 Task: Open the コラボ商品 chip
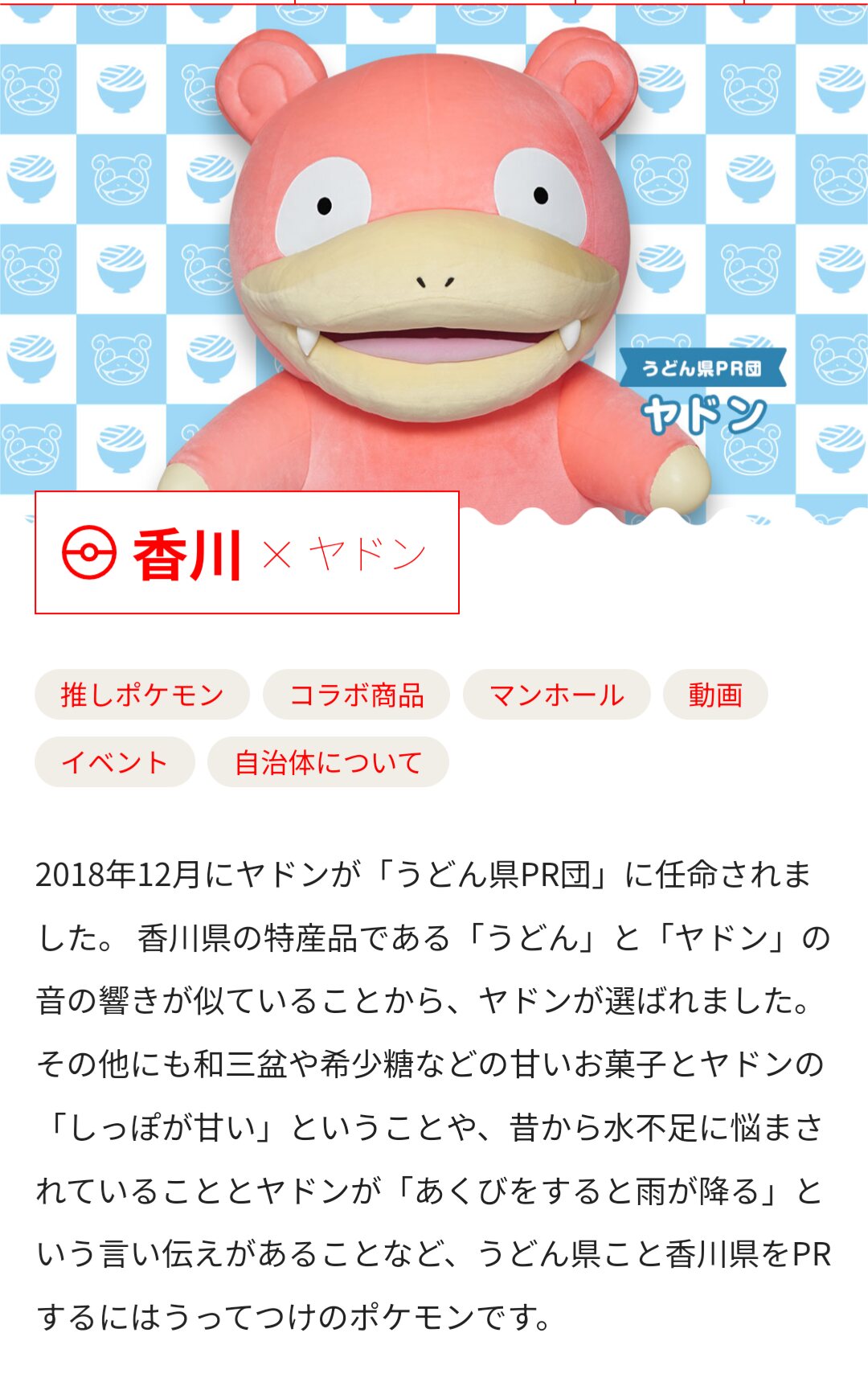click(356, 695)
